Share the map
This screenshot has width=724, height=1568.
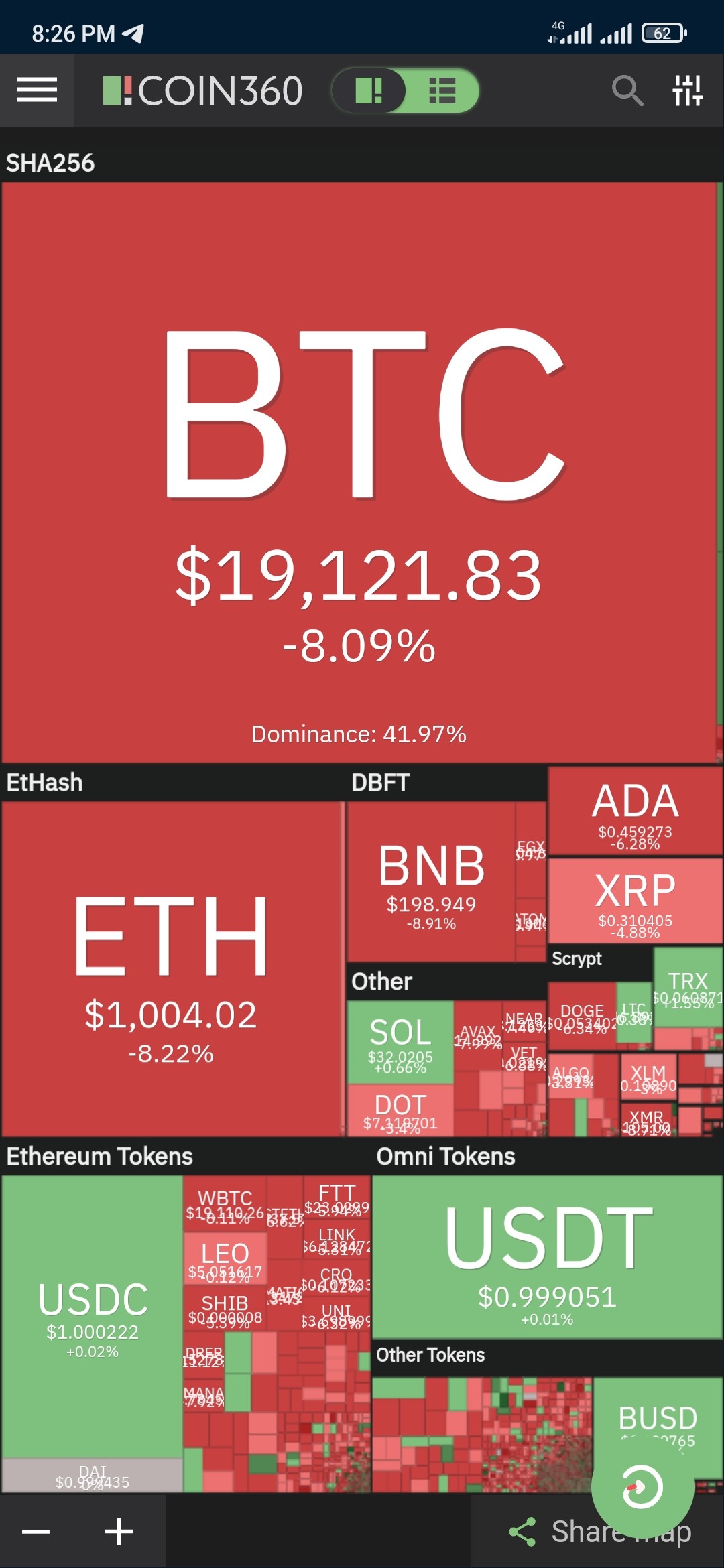coord(600,1532)
